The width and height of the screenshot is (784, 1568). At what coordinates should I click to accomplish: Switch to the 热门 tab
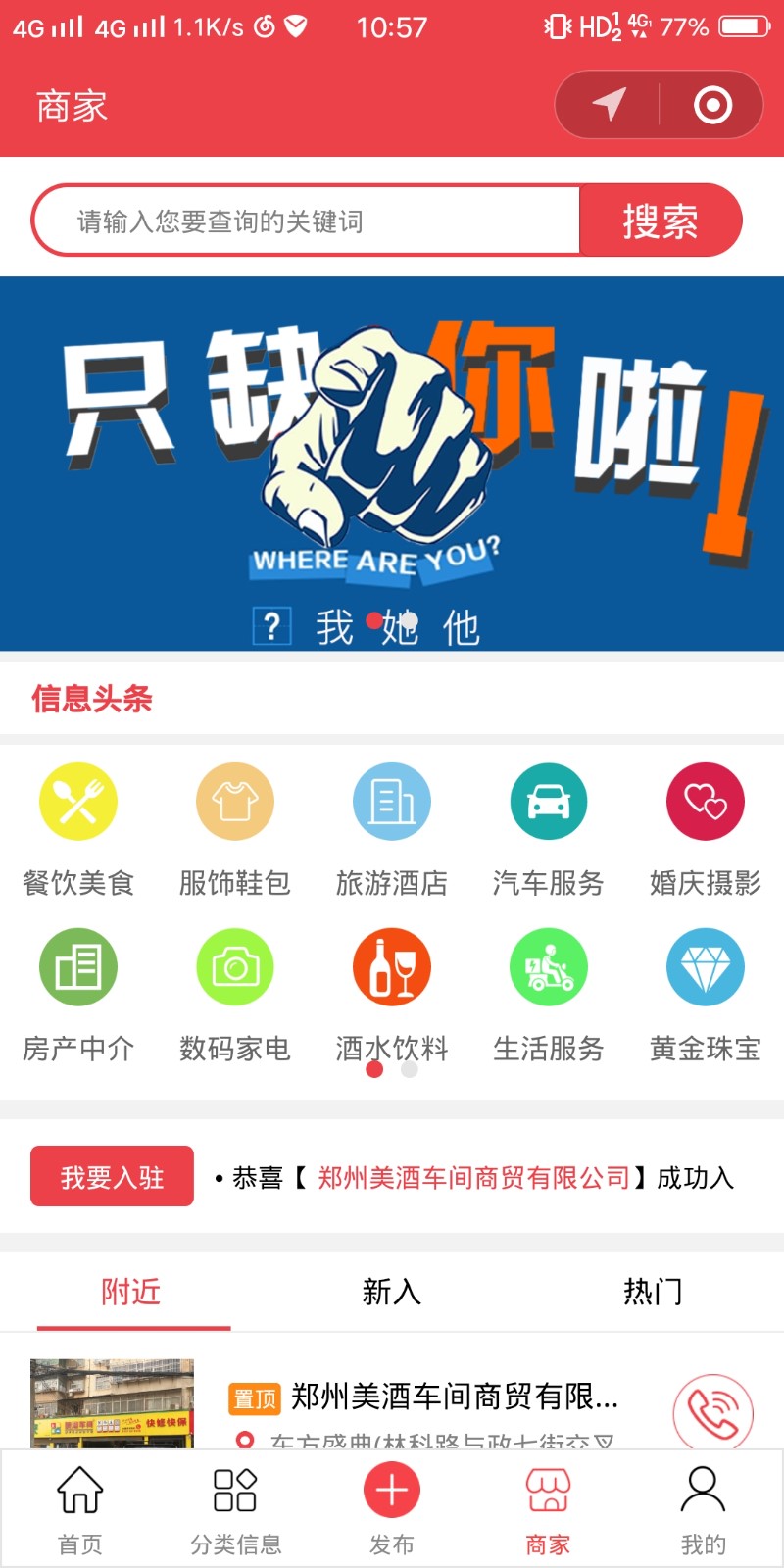click(x=653, y=1292)
